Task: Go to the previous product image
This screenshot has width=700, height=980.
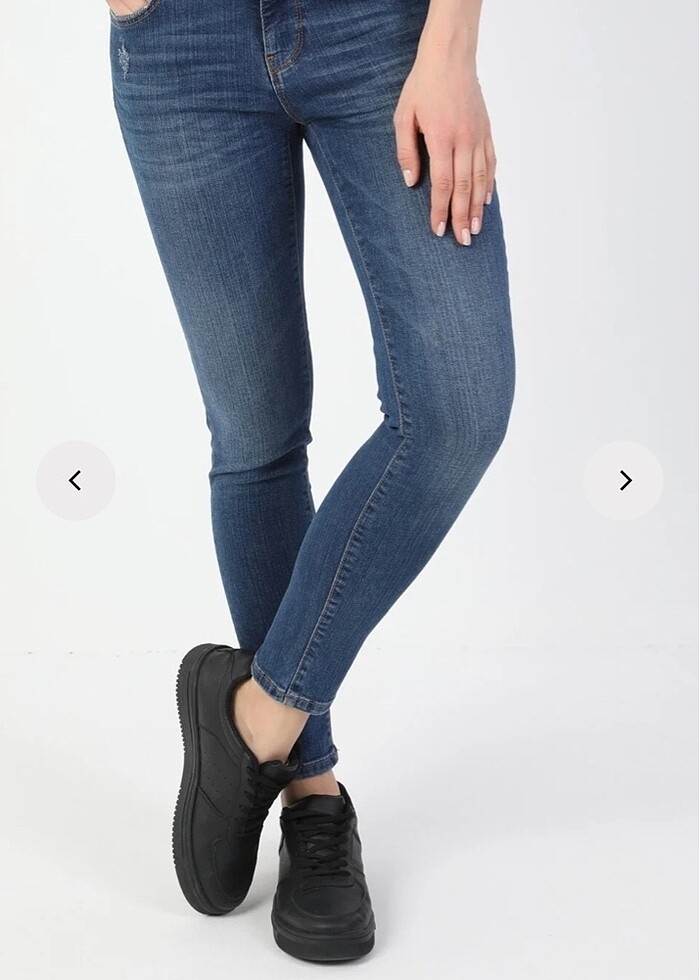Action: (x=75, y=481)
